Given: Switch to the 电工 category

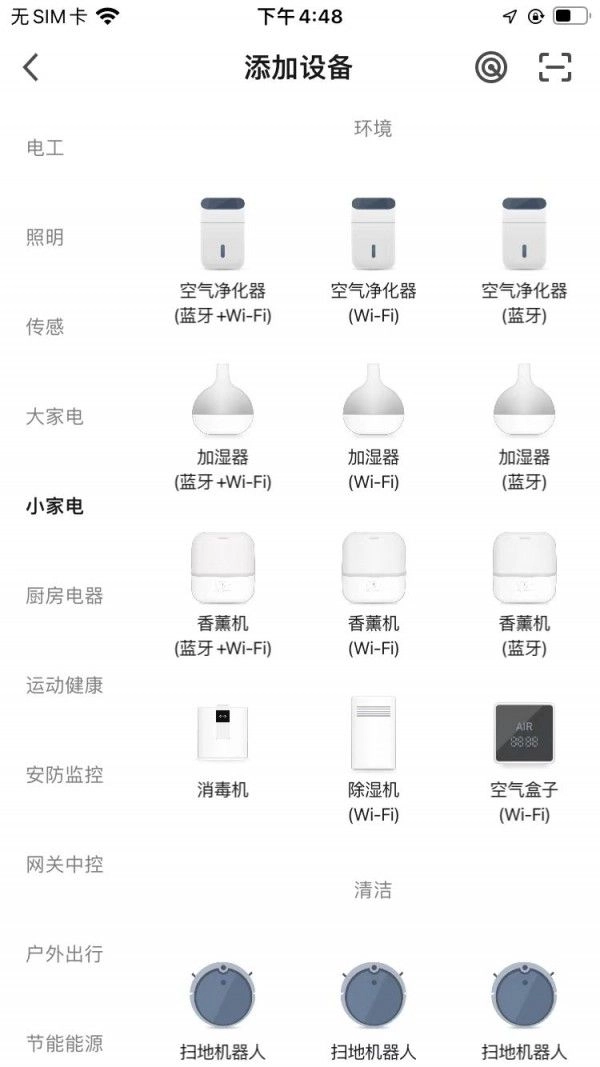Looking at the screenshot, I should click(x=45, y=148).
